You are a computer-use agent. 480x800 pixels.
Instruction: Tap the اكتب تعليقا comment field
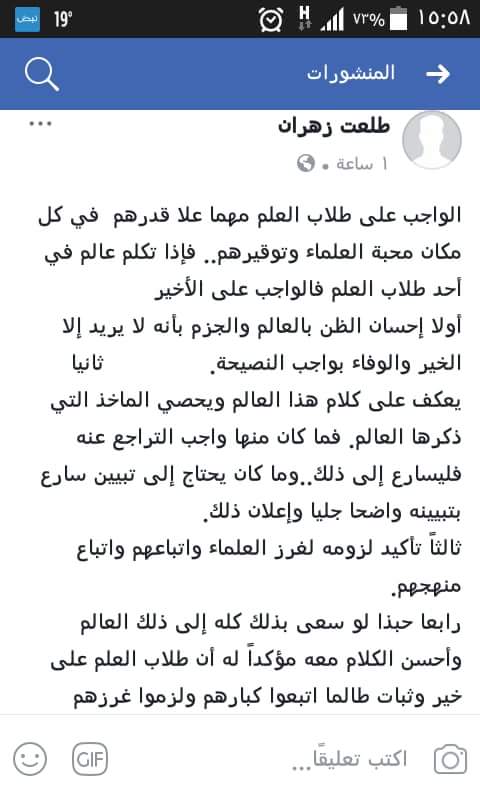(x=349, y=759)
